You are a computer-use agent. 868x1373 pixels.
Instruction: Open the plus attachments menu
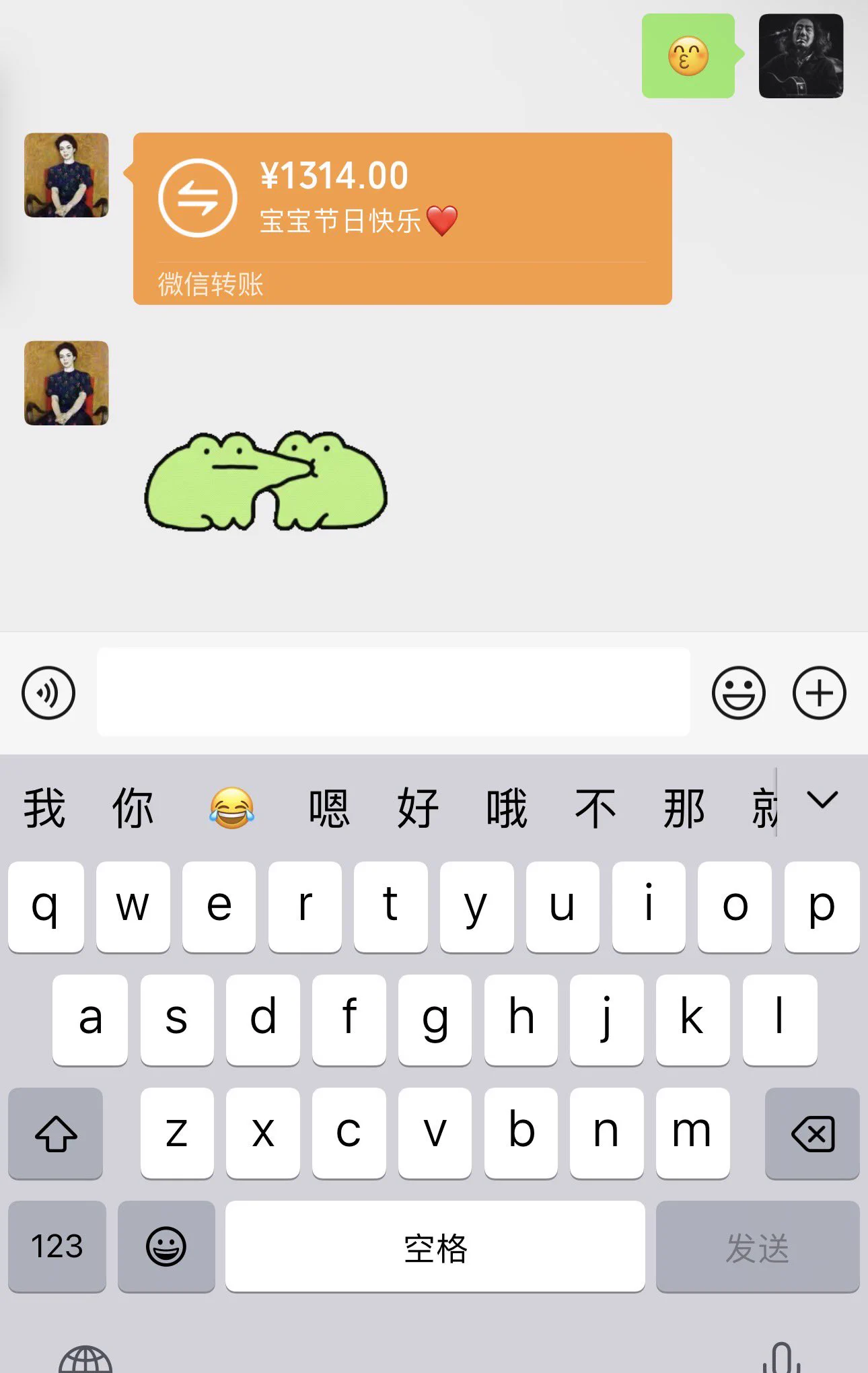tap(819, 693)
